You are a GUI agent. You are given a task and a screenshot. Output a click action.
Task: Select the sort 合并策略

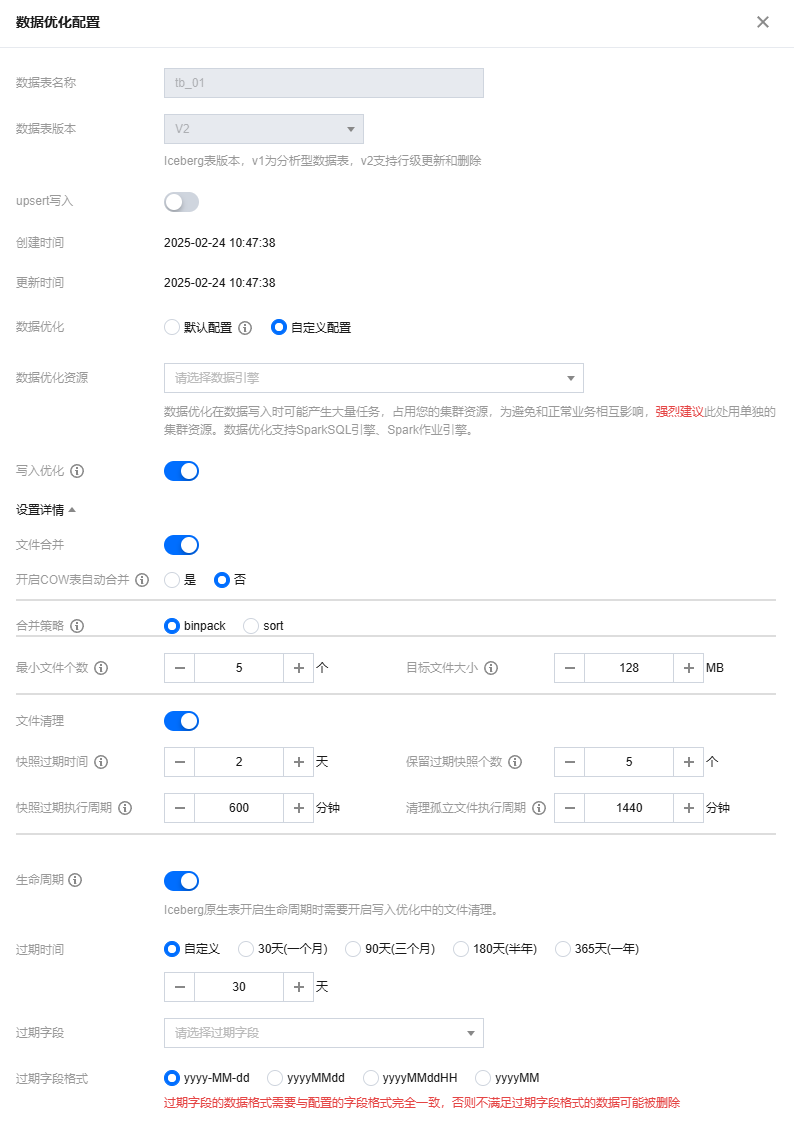pyautogui.click(x=252, y=626)
